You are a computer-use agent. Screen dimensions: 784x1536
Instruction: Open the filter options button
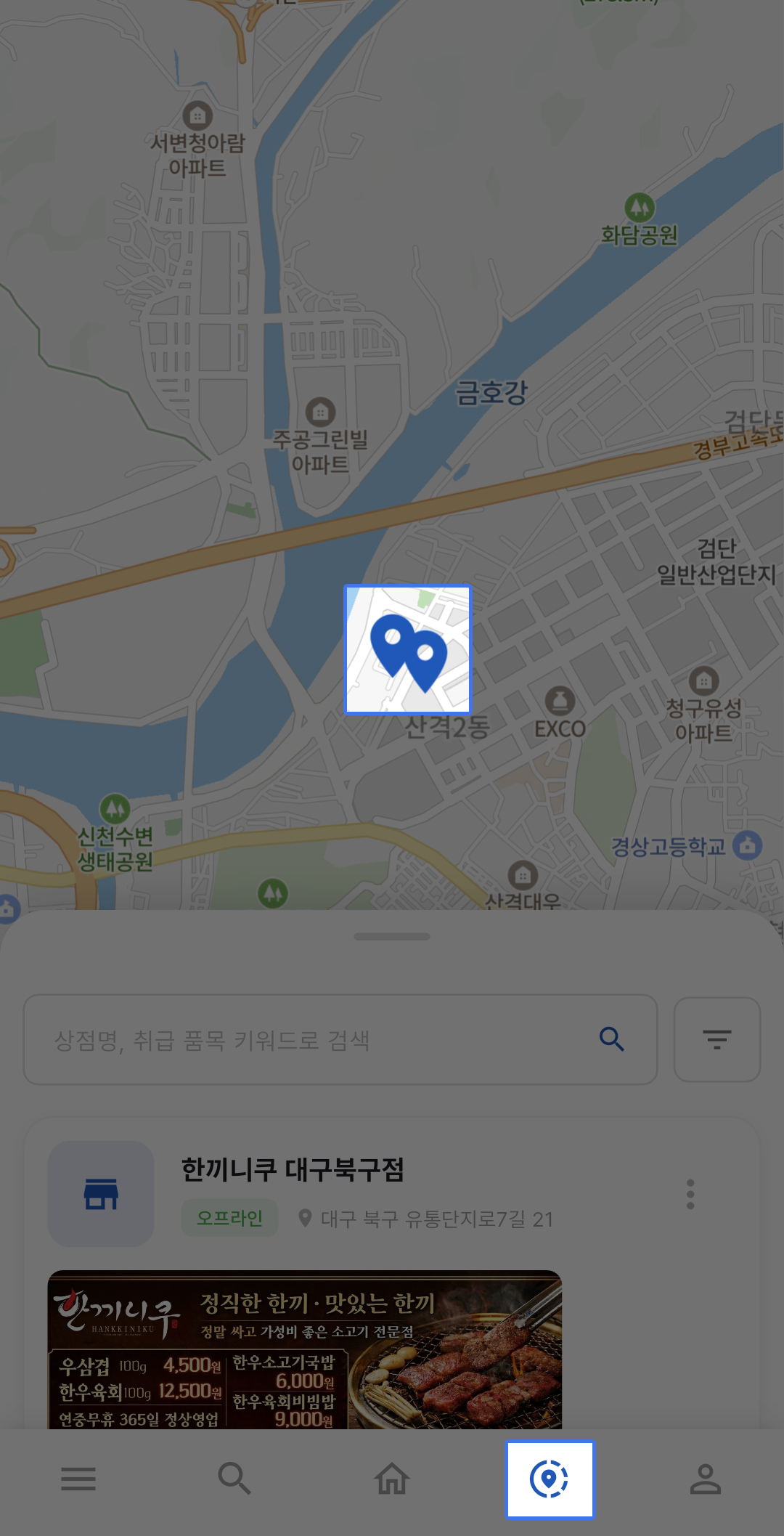716,1039
